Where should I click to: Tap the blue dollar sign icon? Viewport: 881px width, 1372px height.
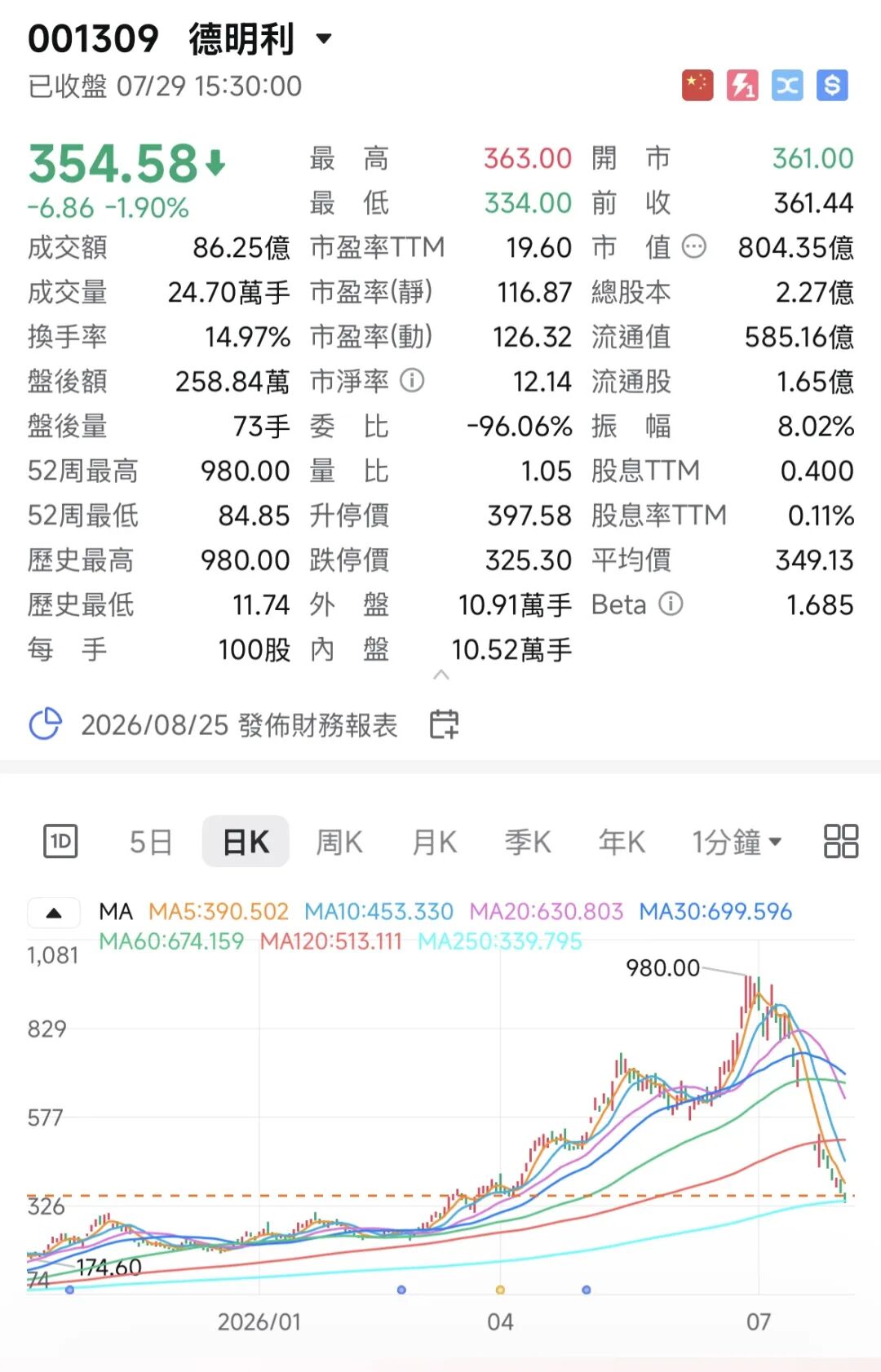point(832,85)
